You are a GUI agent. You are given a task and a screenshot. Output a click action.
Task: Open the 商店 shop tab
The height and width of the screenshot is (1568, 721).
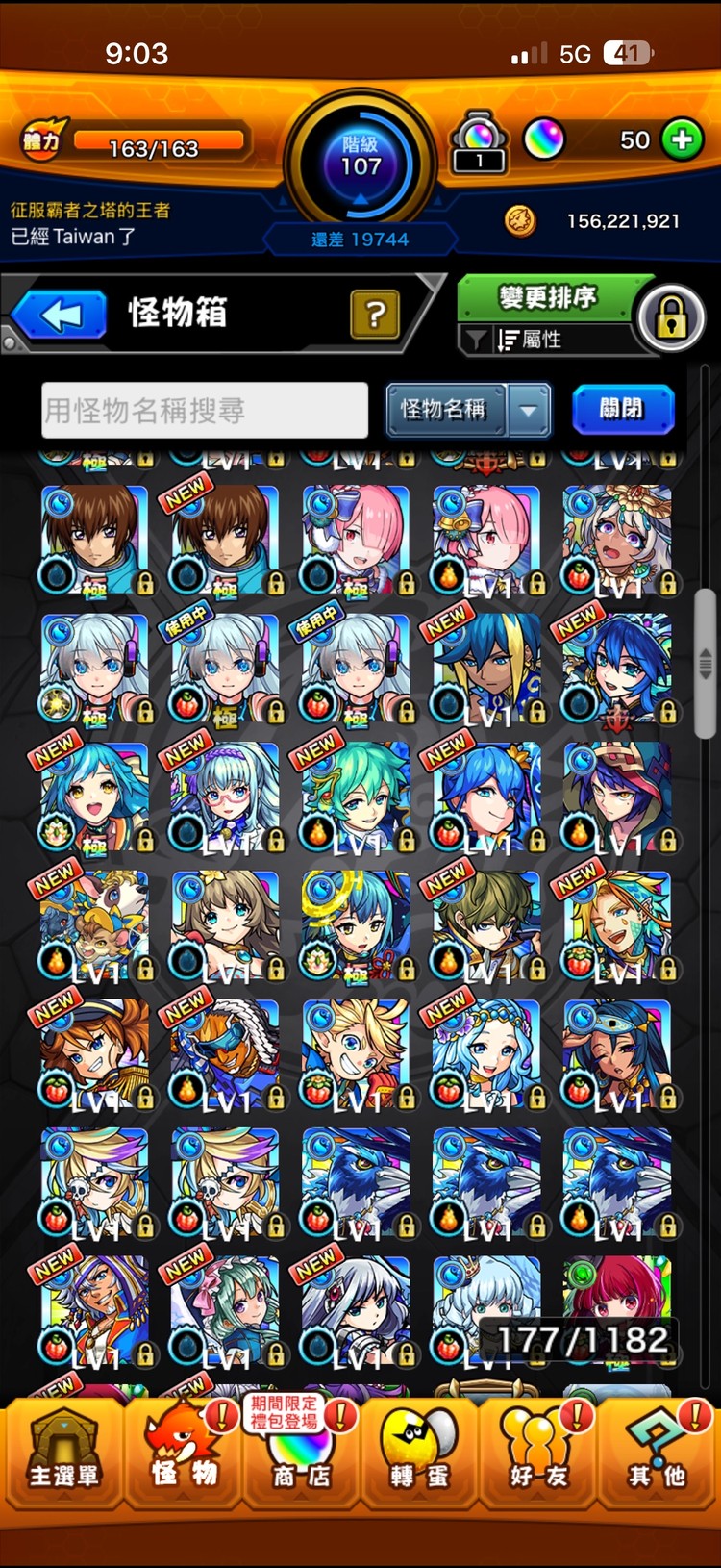point(301,1453)
